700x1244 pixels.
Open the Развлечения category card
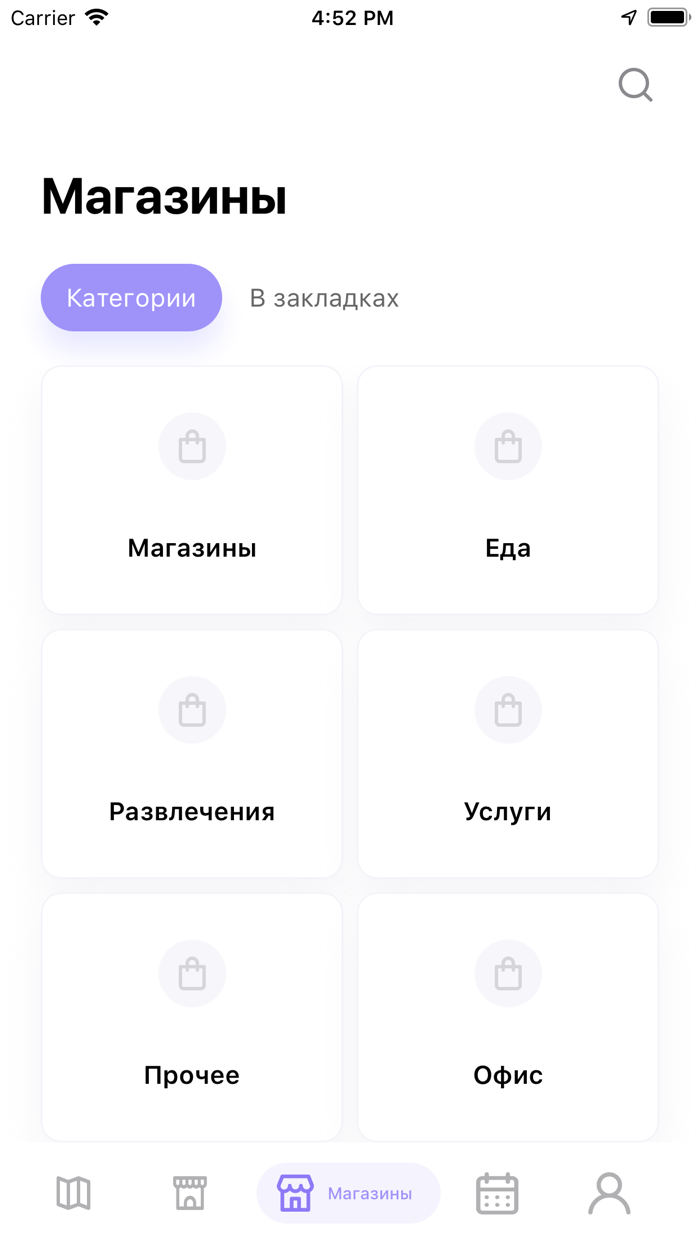192,754
